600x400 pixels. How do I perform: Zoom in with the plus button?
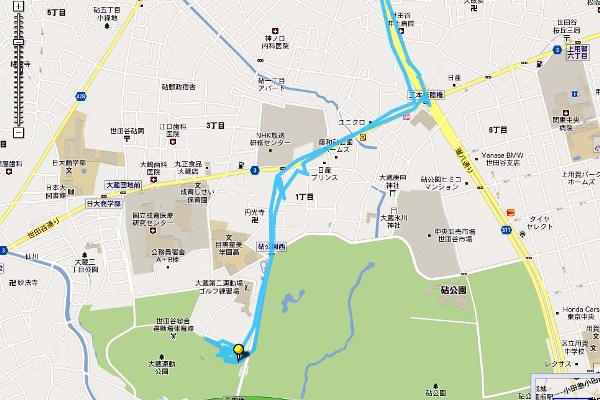18,6
